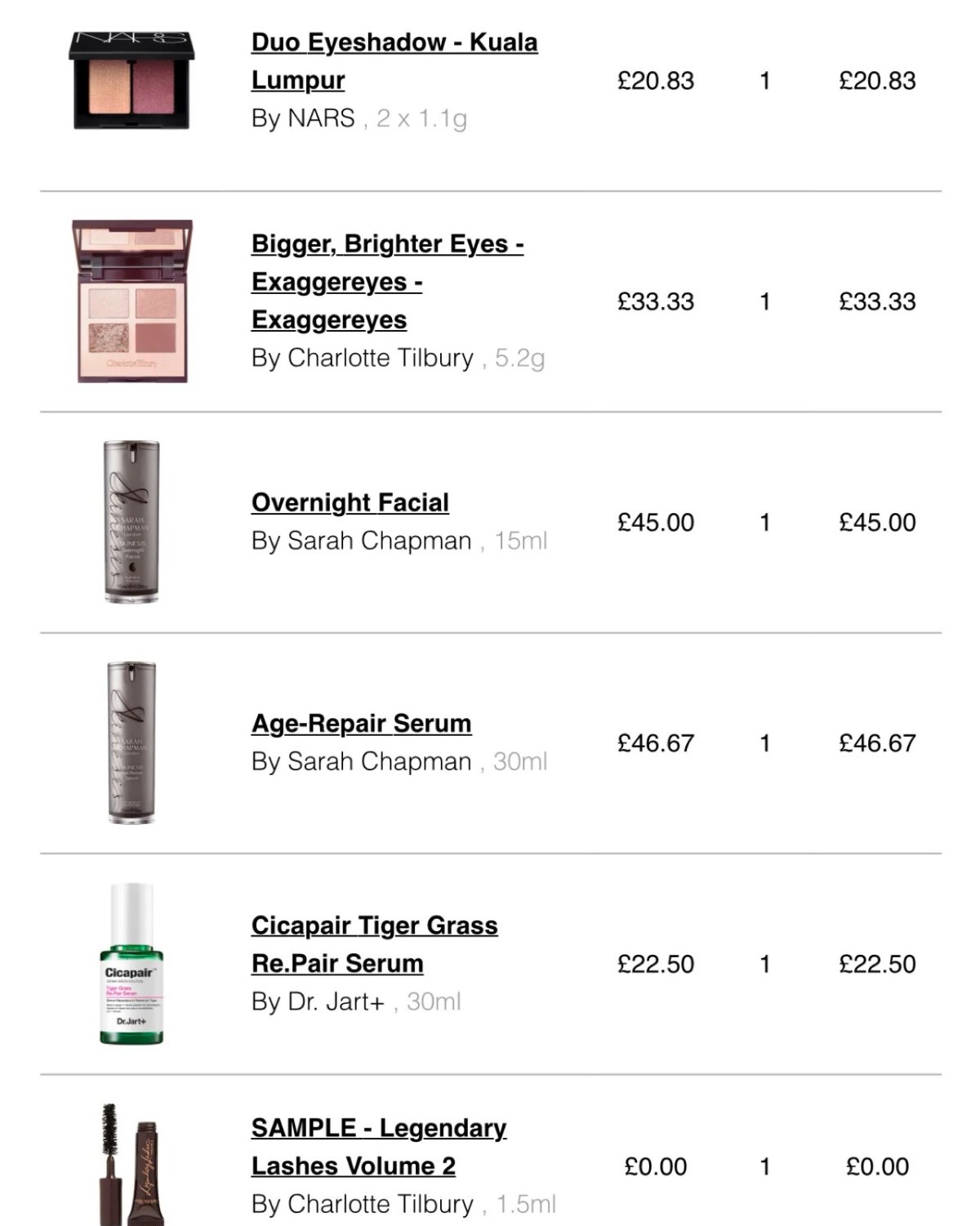Tap the NARS eyeshadow duo image
980x1226 pixels.
click(131, 81)
